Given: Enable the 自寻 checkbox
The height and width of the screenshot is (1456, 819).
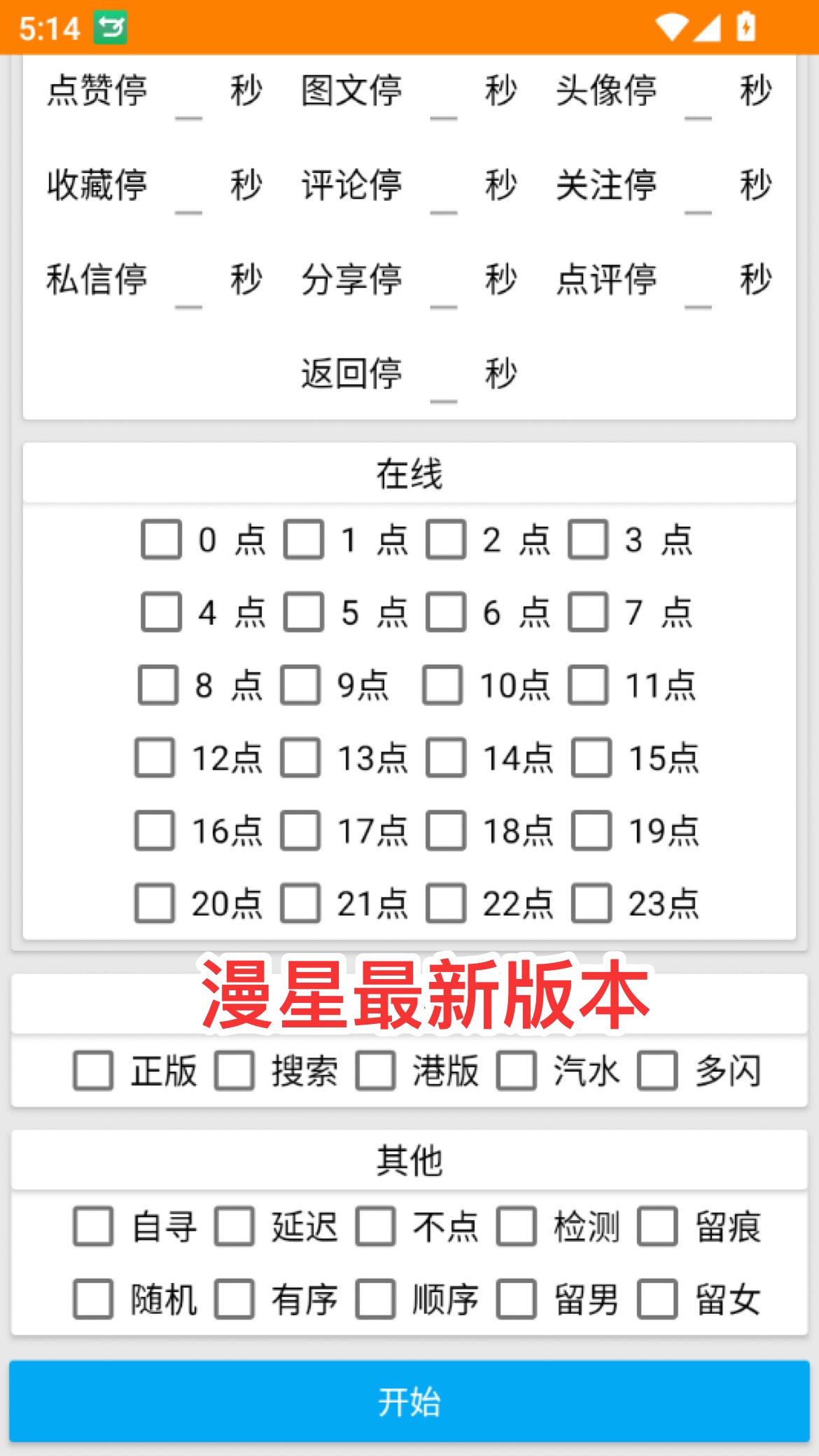Looking at the screenshot, I should click(94, 1226).
